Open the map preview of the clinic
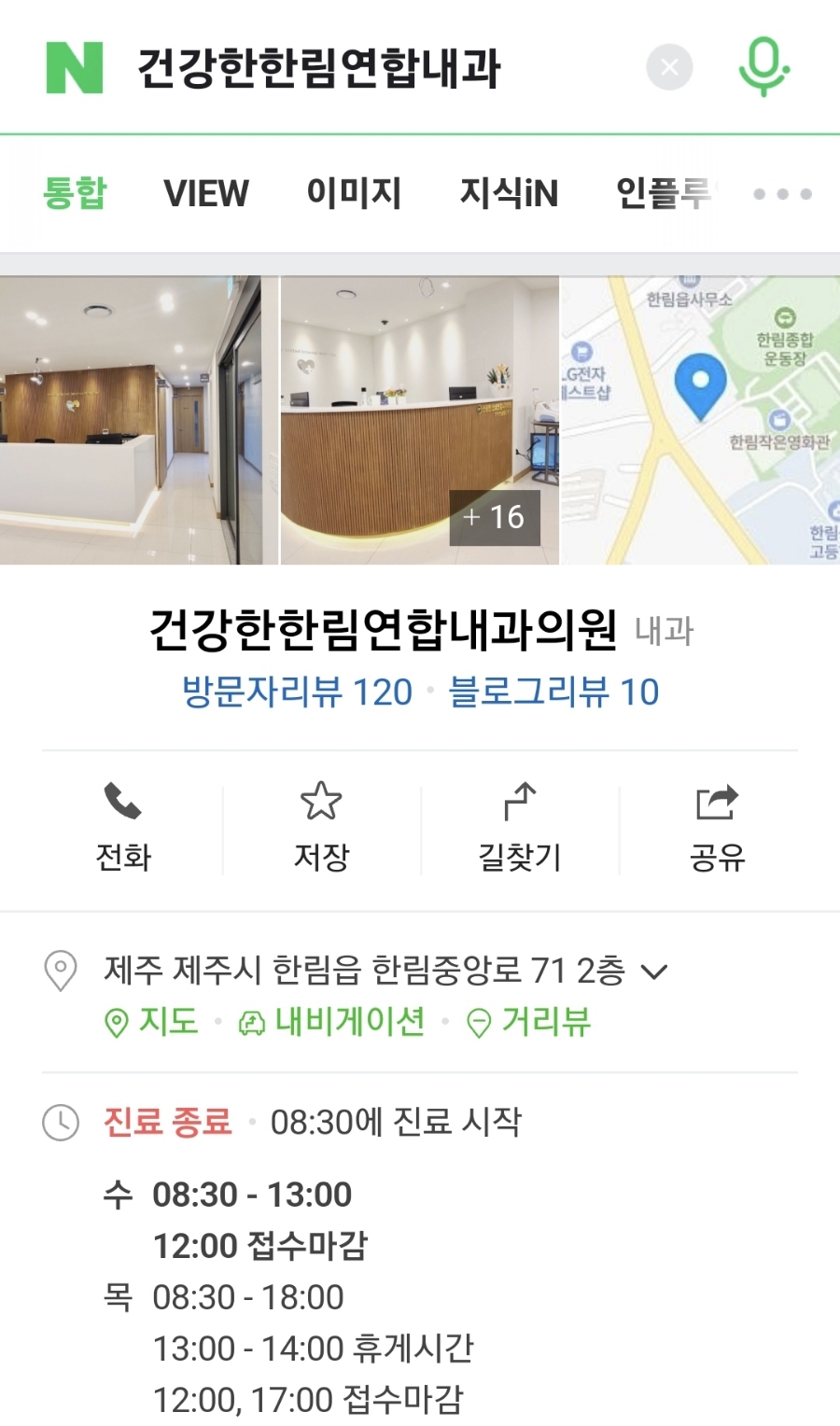Viewport: 840px width, 1426px height. [700, 420]
